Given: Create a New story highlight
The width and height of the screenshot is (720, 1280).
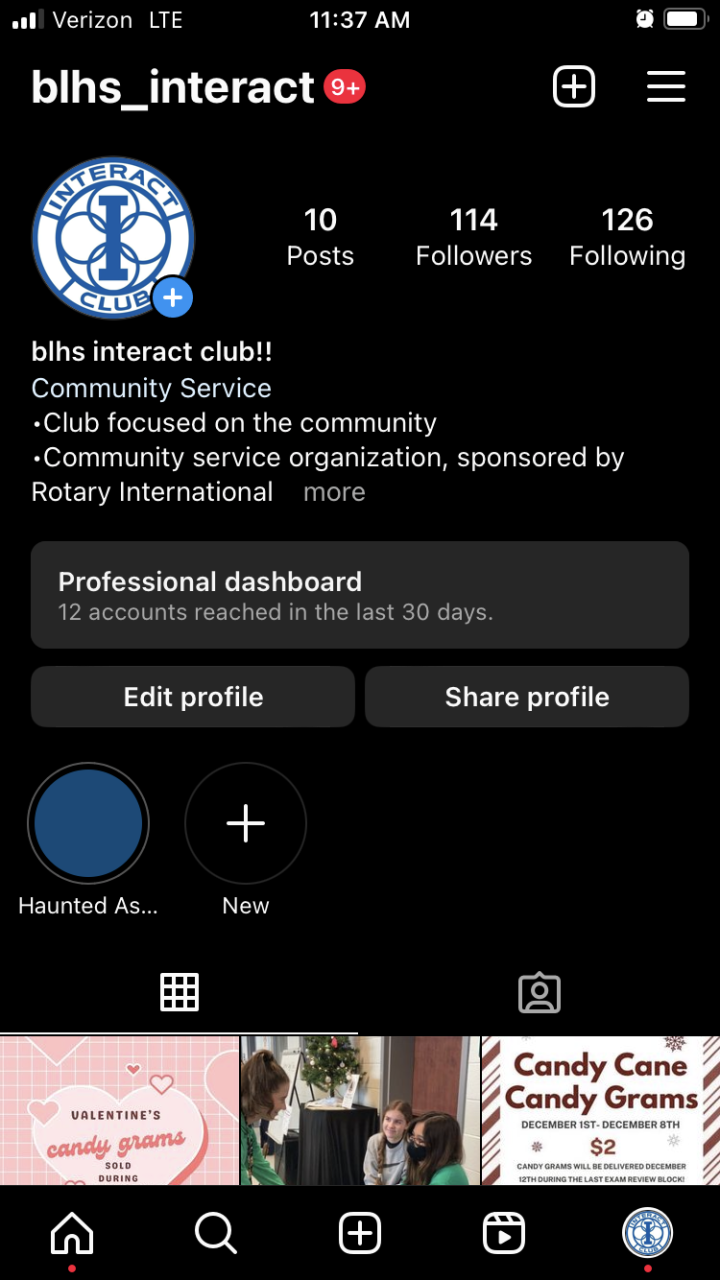Looking at the screenshot, I should pyautogui.click(x=245, y=823).
